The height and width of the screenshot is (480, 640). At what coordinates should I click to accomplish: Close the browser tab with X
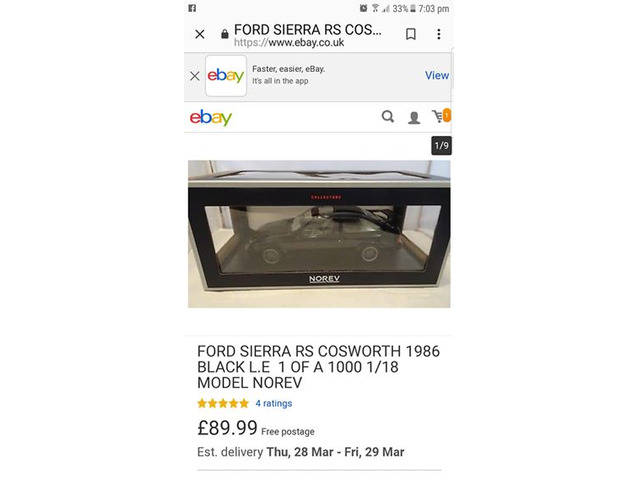coord(199,34)
